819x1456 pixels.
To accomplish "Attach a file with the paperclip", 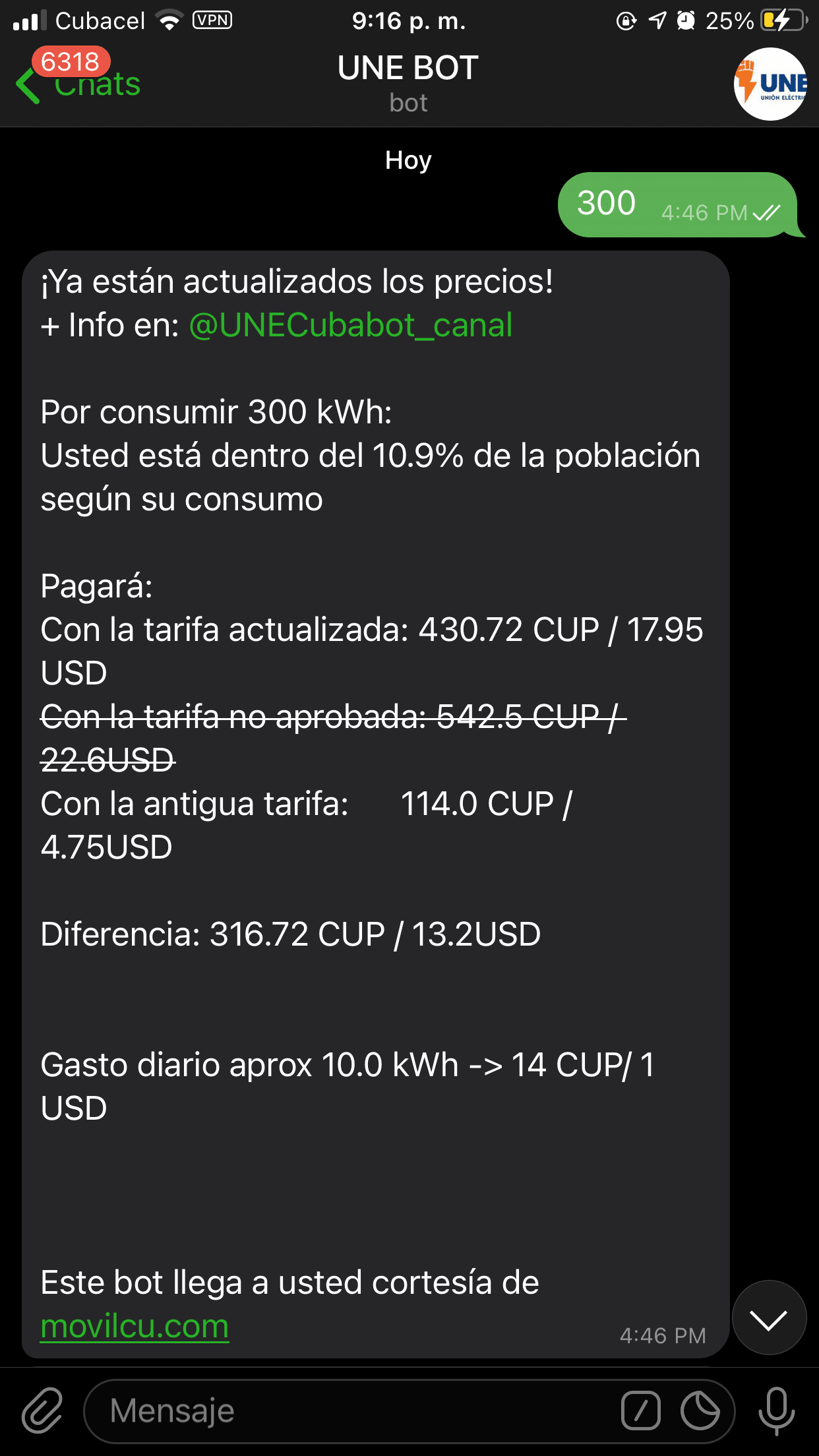I will click(x=42, y=1410).
